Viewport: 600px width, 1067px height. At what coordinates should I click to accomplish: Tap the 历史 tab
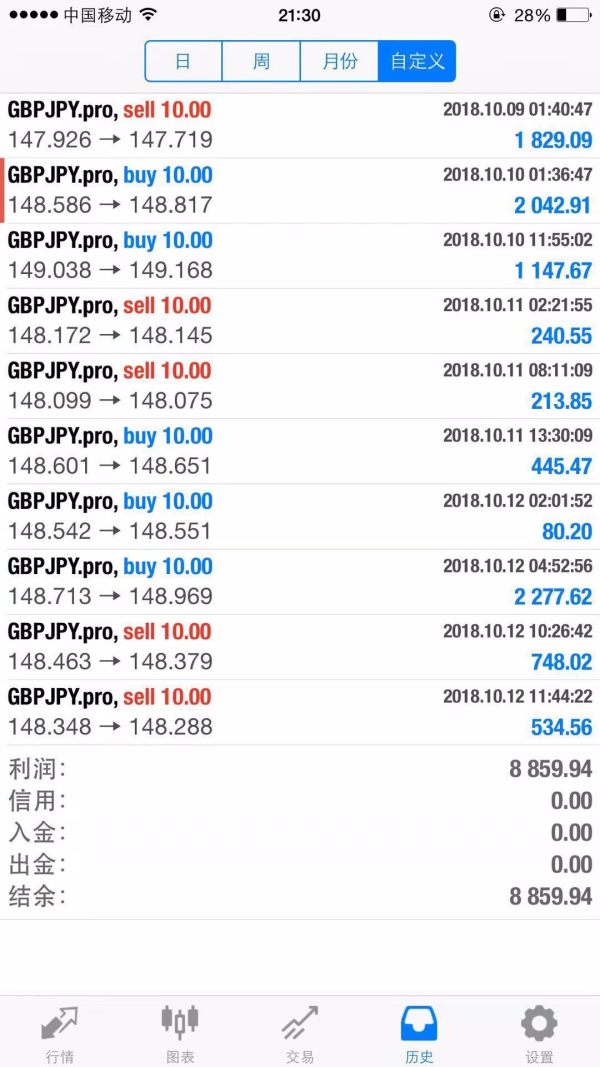(x=419, y=1032)
